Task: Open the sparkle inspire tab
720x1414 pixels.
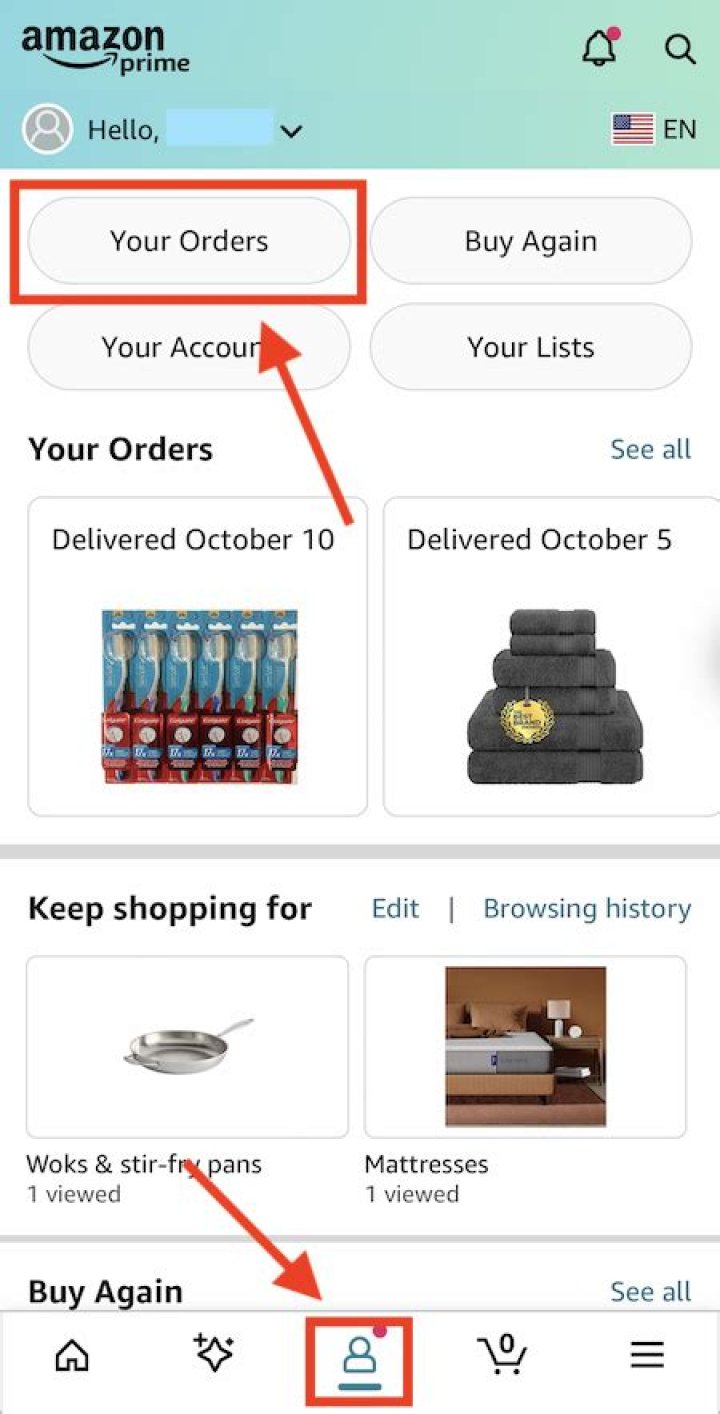Action: [x=214, y=1354]
